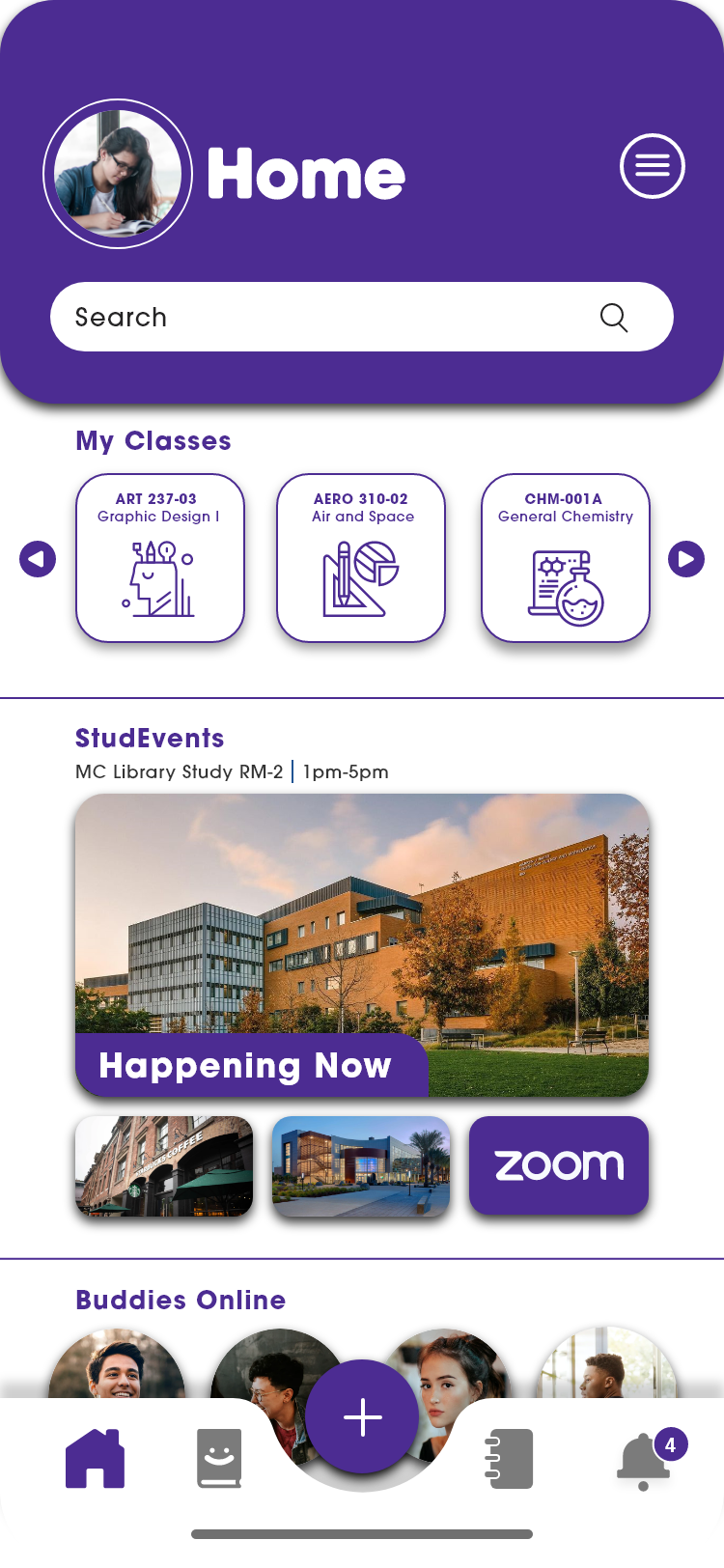Open the profile photo beside Home
Image resolution: width=724 pixels, height=1568 pixels.
coord(118,174)
